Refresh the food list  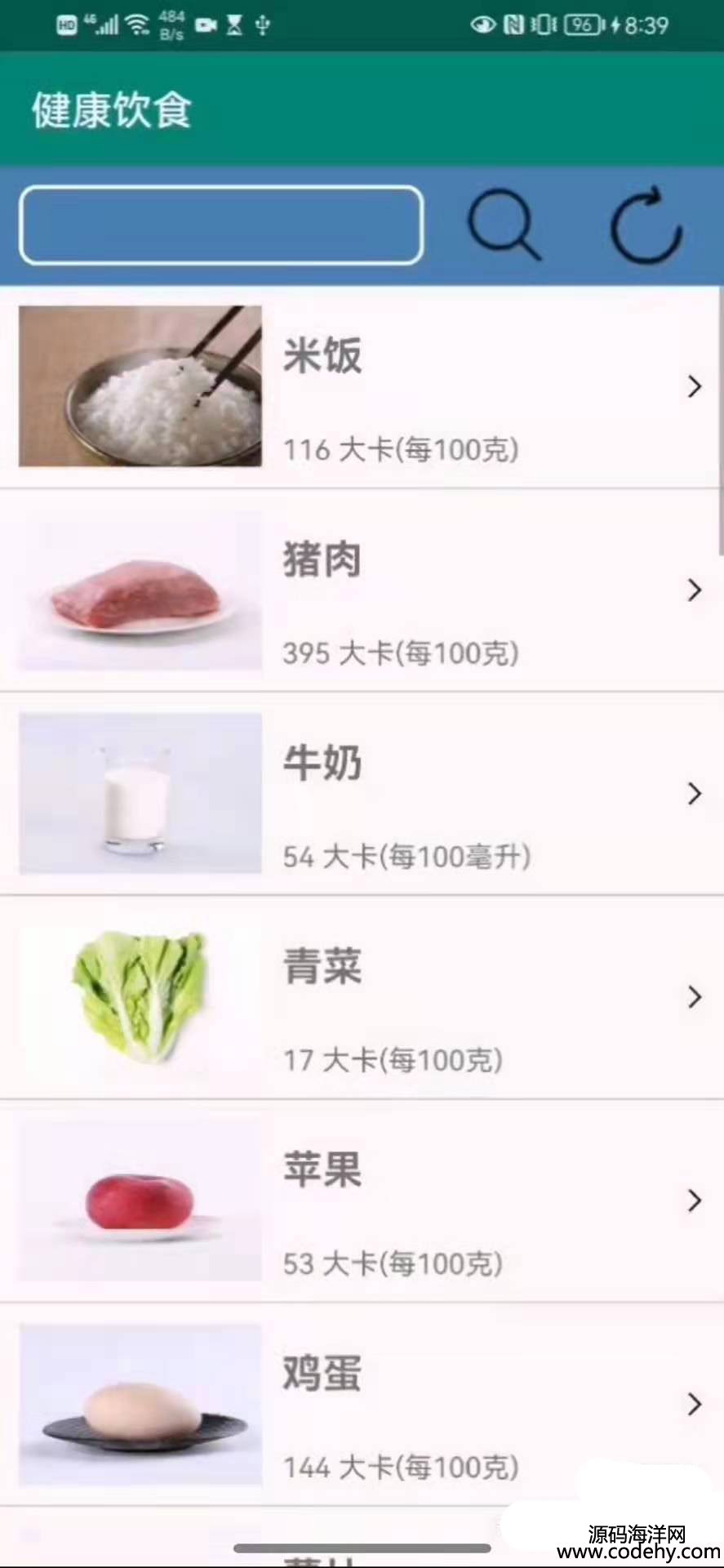coord(646,225)
